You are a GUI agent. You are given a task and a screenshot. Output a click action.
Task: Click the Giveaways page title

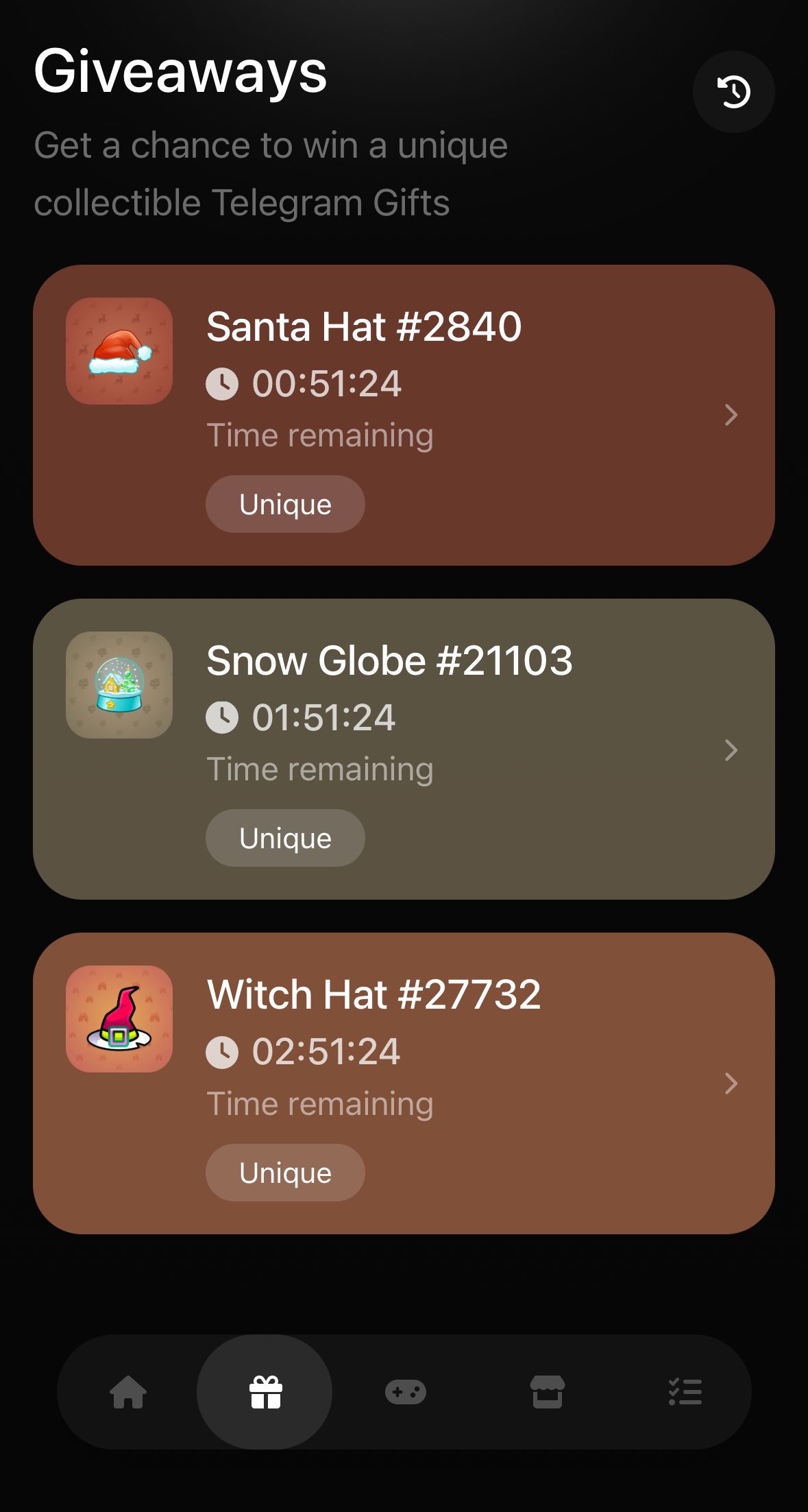[x=181, y=73]
